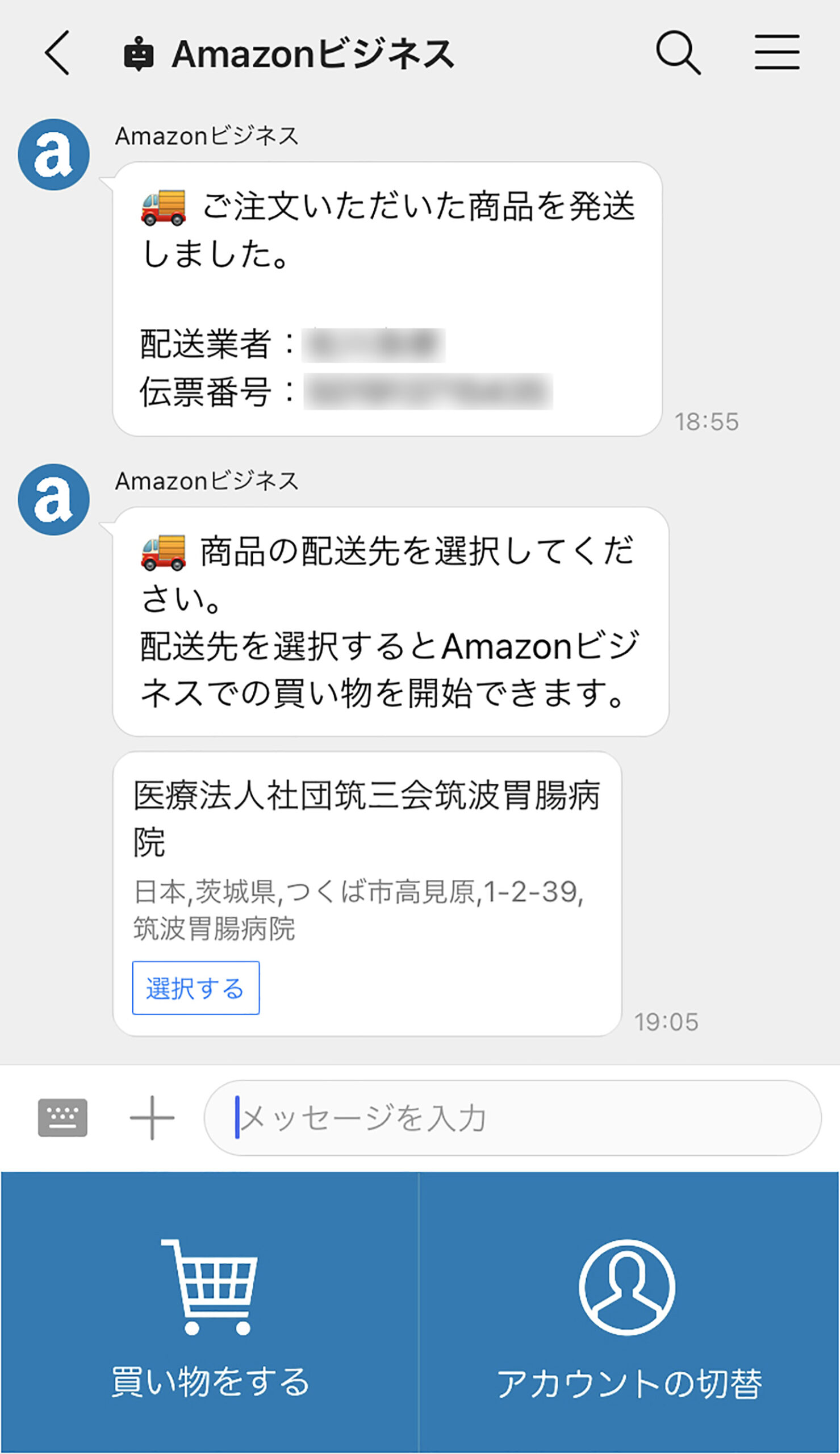Viewport: 840px width, 1454px height.
Task: Switch to keyboard input
Action: pyautogui.click(x=62, y=1117)
